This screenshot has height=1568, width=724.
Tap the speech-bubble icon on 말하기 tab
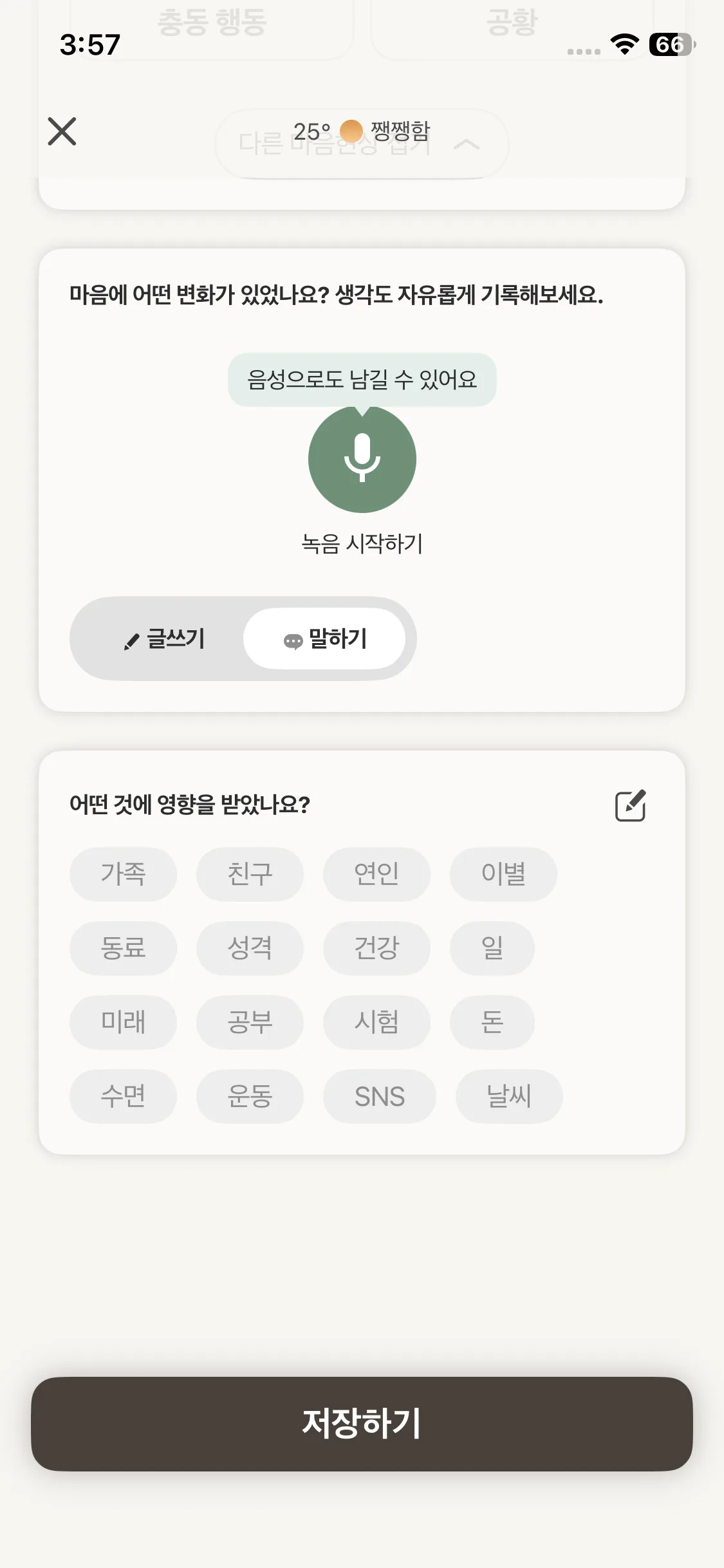tap(293, 639)
